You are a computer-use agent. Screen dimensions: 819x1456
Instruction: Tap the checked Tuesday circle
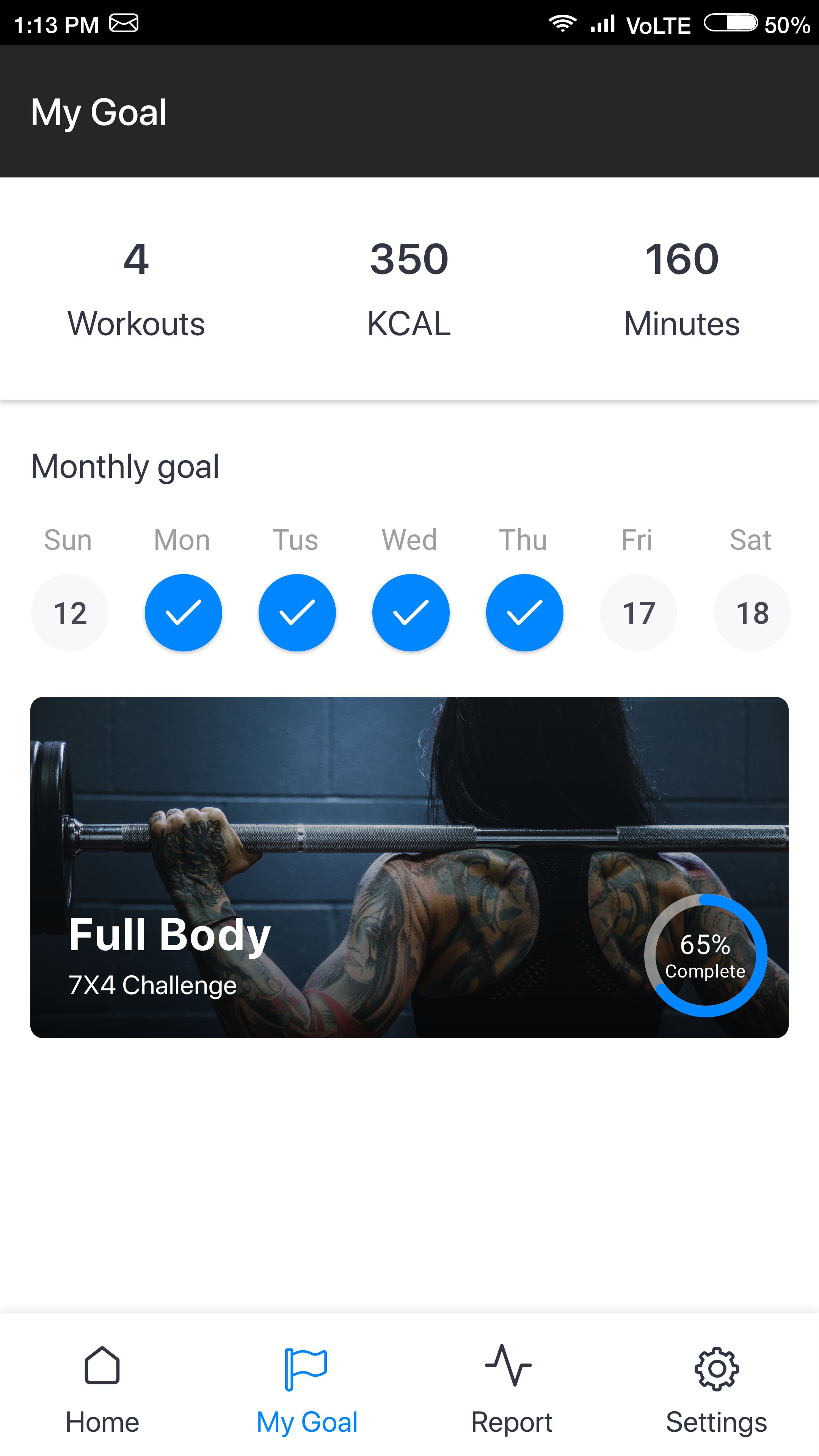(x=297, y=613)
